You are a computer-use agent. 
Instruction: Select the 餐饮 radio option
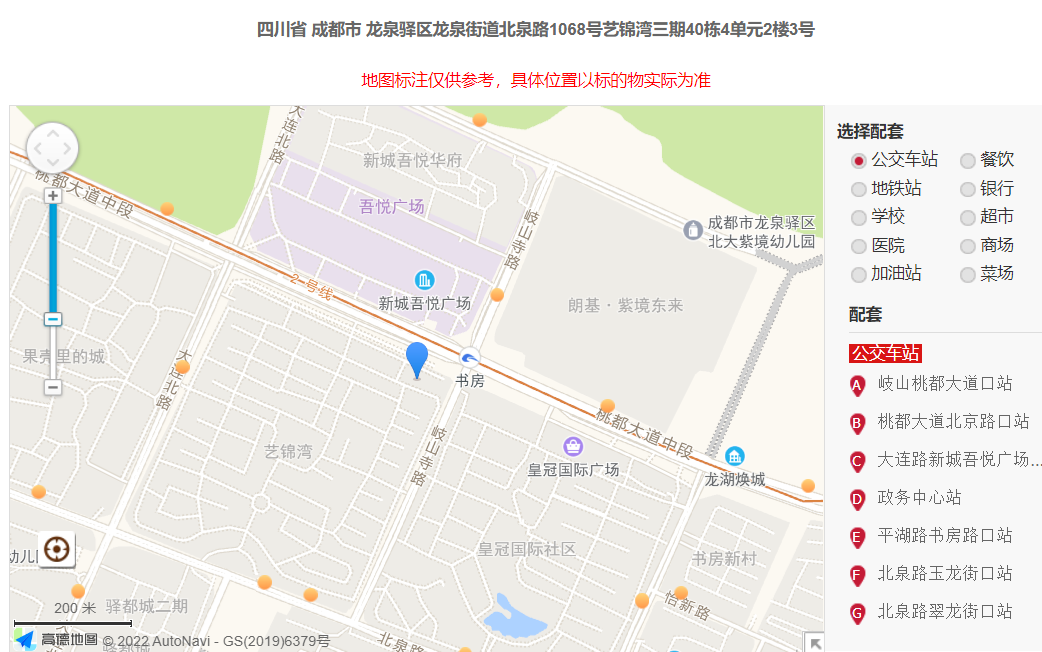pyautogui.click(x=968, y=160)
